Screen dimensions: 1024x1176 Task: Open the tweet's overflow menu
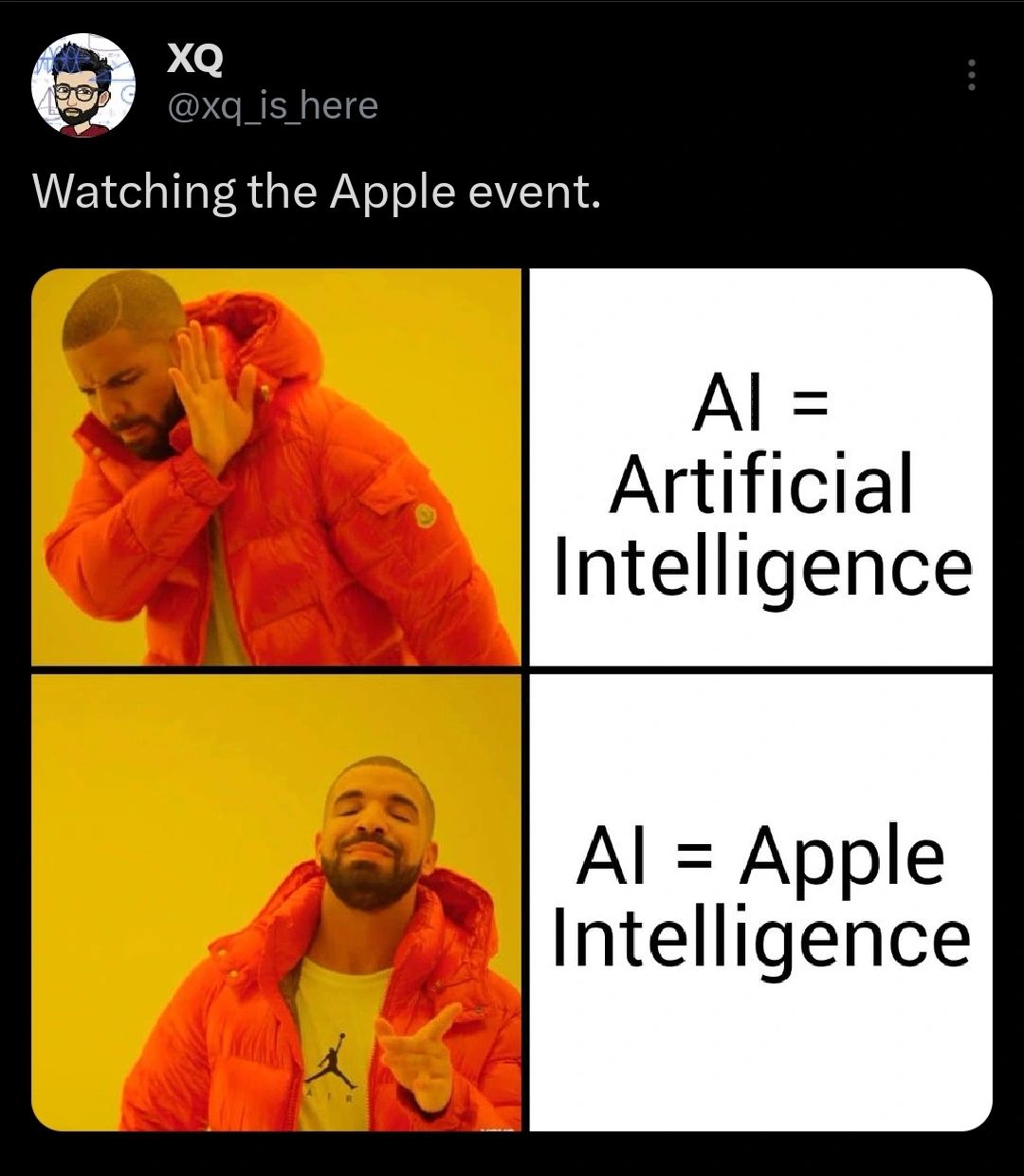point(970,76)
